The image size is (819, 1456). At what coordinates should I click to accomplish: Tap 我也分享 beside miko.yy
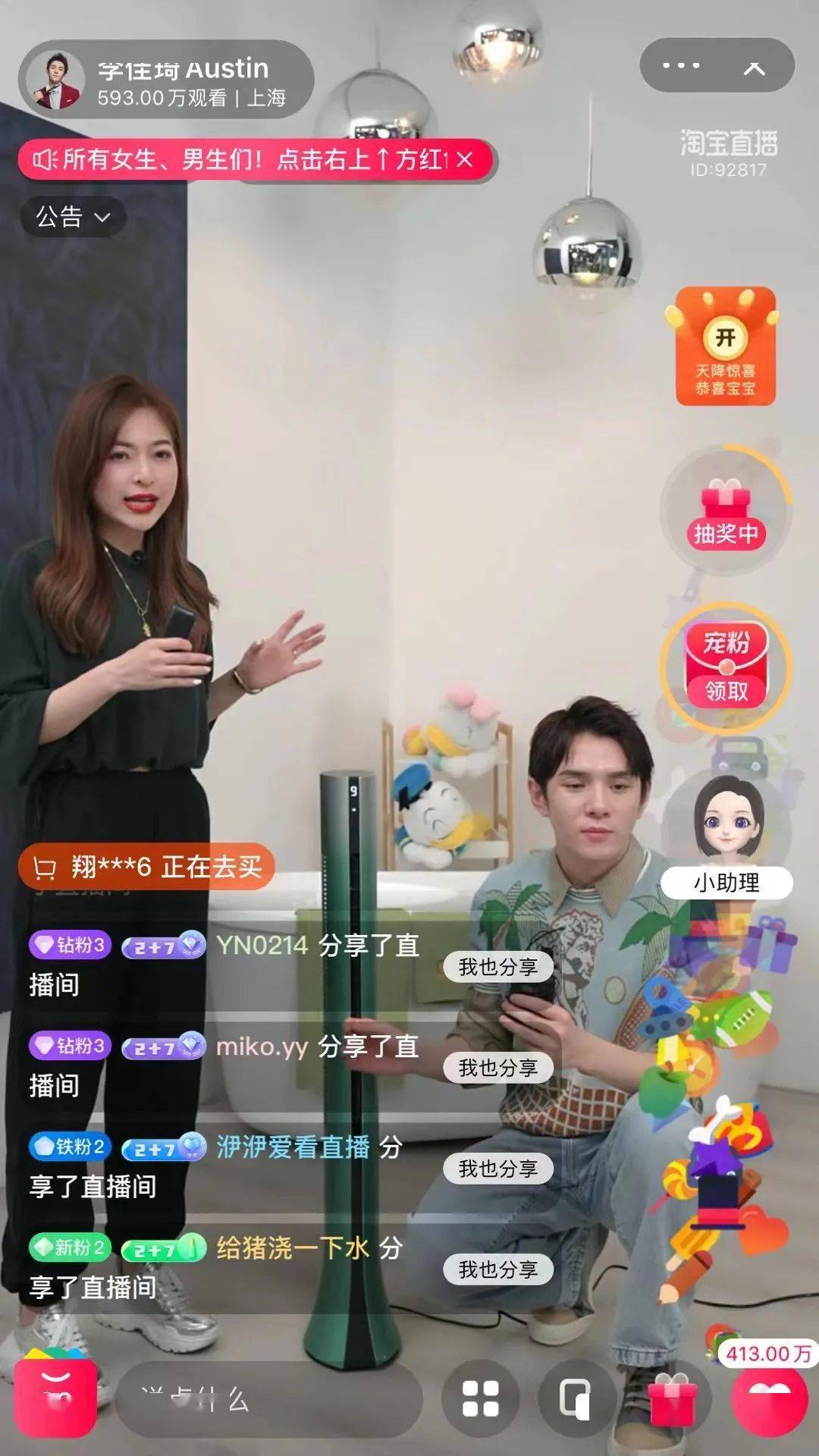497,1068
